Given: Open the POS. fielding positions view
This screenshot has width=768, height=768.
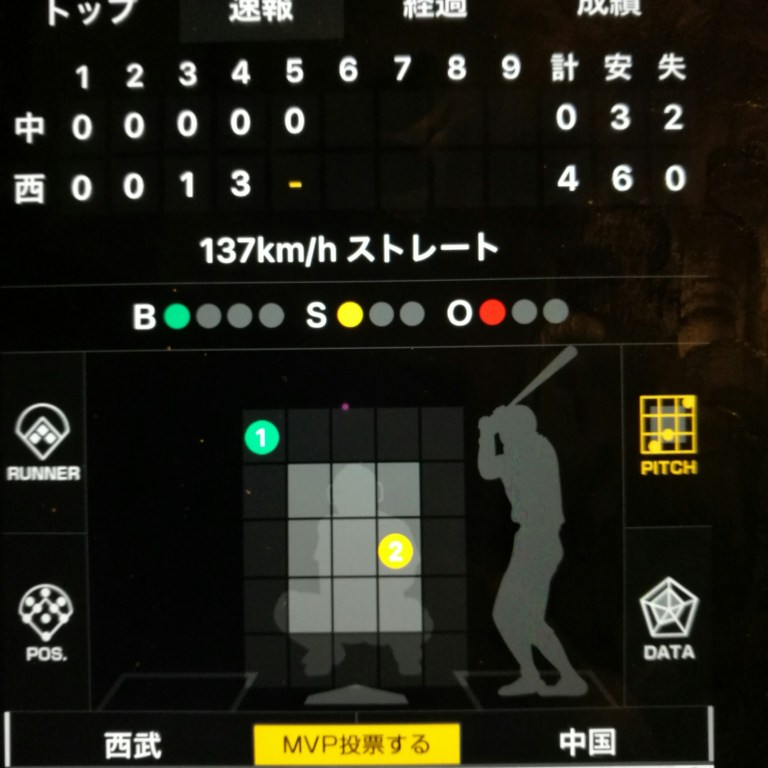Looking at the screenshot, I should click(45, 623).
